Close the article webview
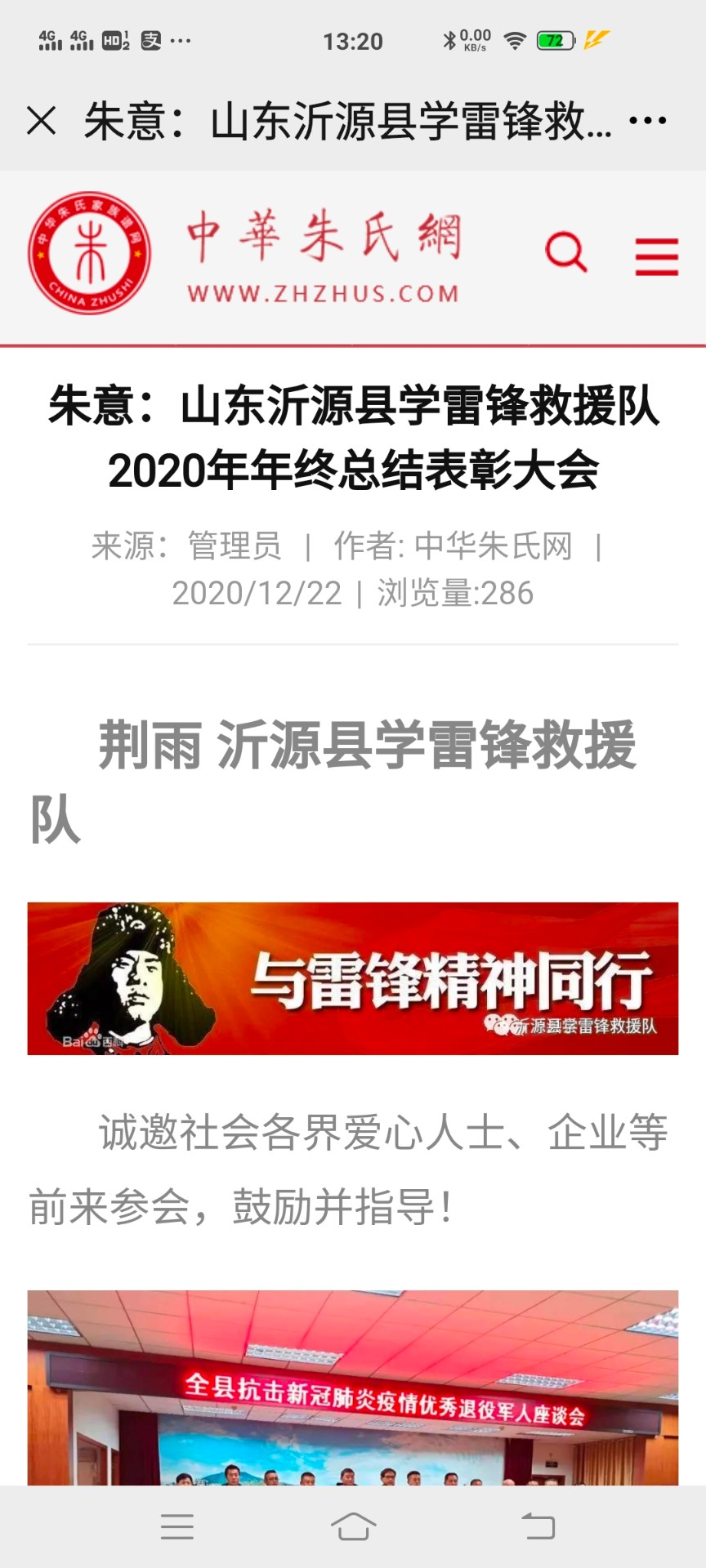 [x=41, y=122]
